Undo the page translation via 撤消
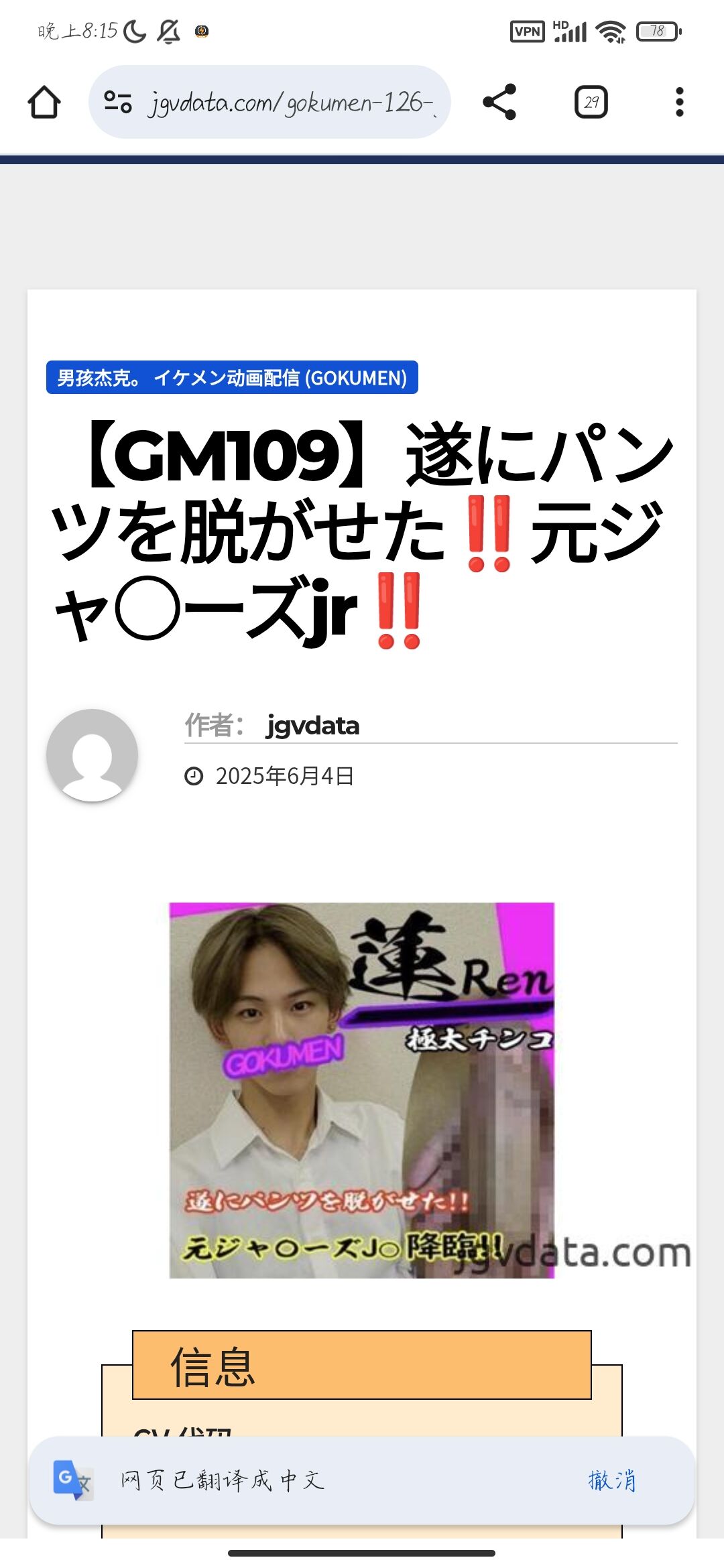This screenshot has width=724, height=1568. (611, 1480)
